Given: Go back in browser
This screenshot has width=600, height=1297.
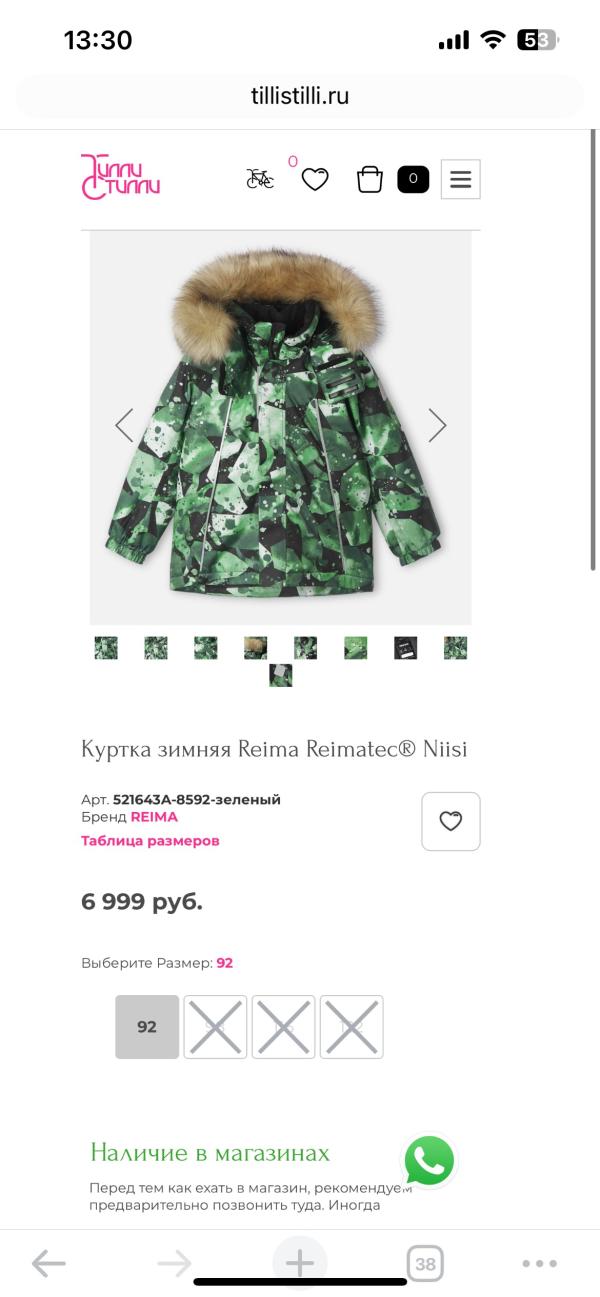Looking at the screenshot, I should (48, 1264).
